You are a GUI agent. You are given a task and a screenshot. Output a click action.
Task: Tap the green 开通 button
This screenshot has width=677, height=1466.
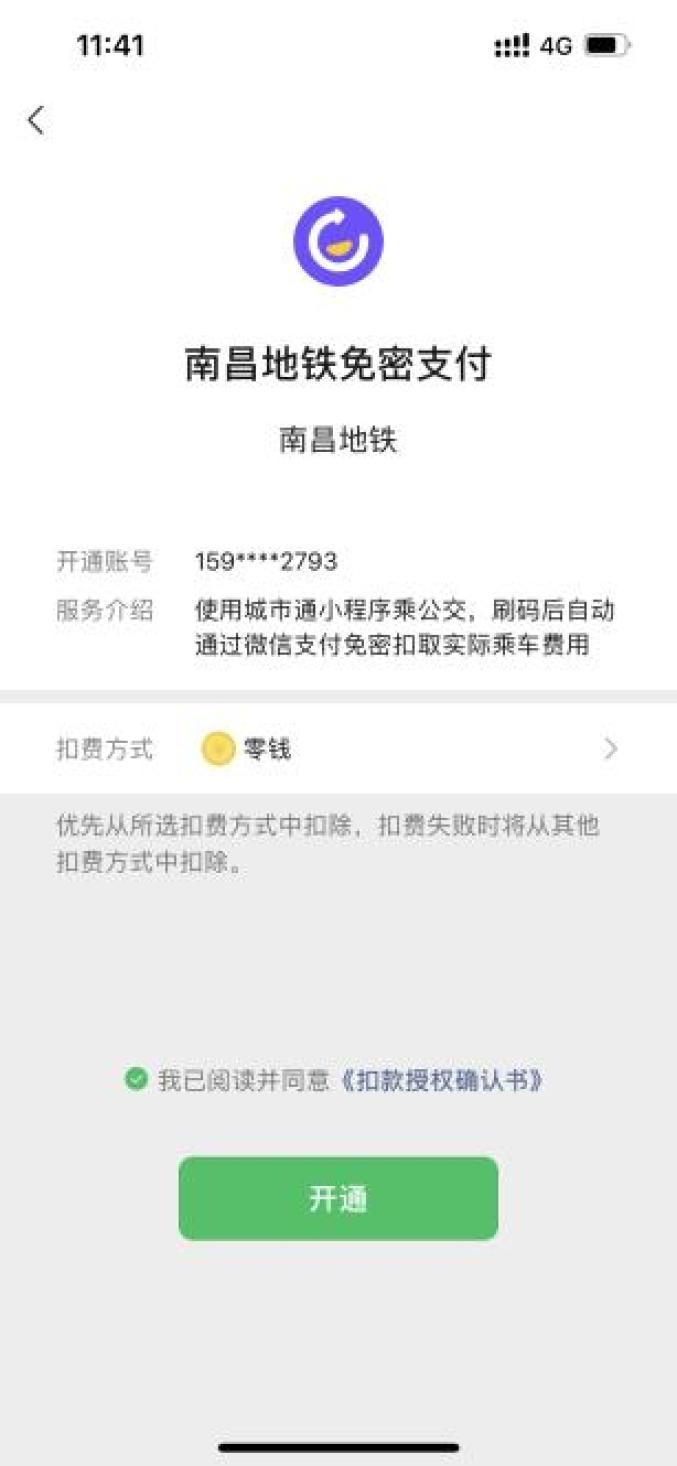[338, 1199]
